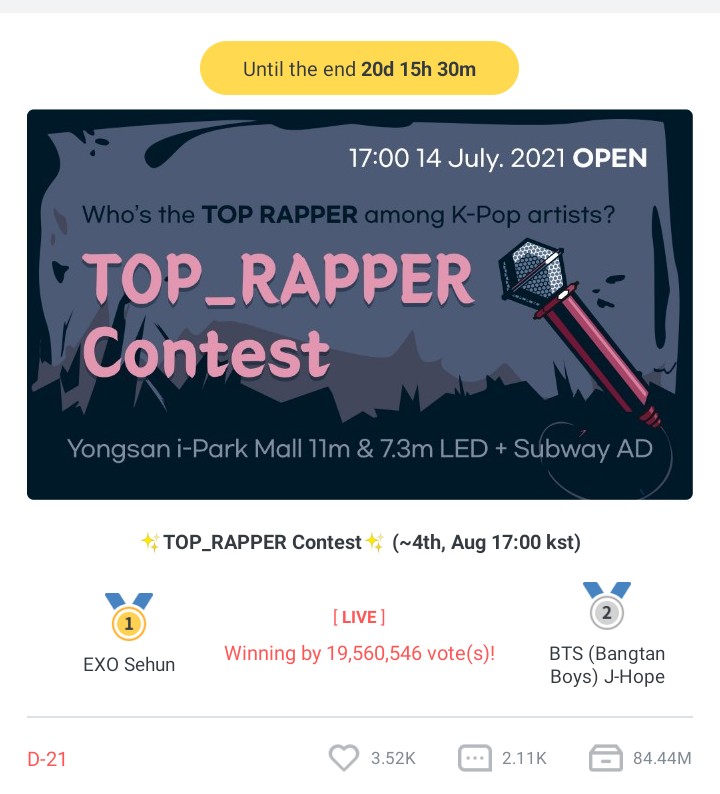View the vote count ballot box icon
The height and width of the screenshot is (794, 720).
coord(605,758)
